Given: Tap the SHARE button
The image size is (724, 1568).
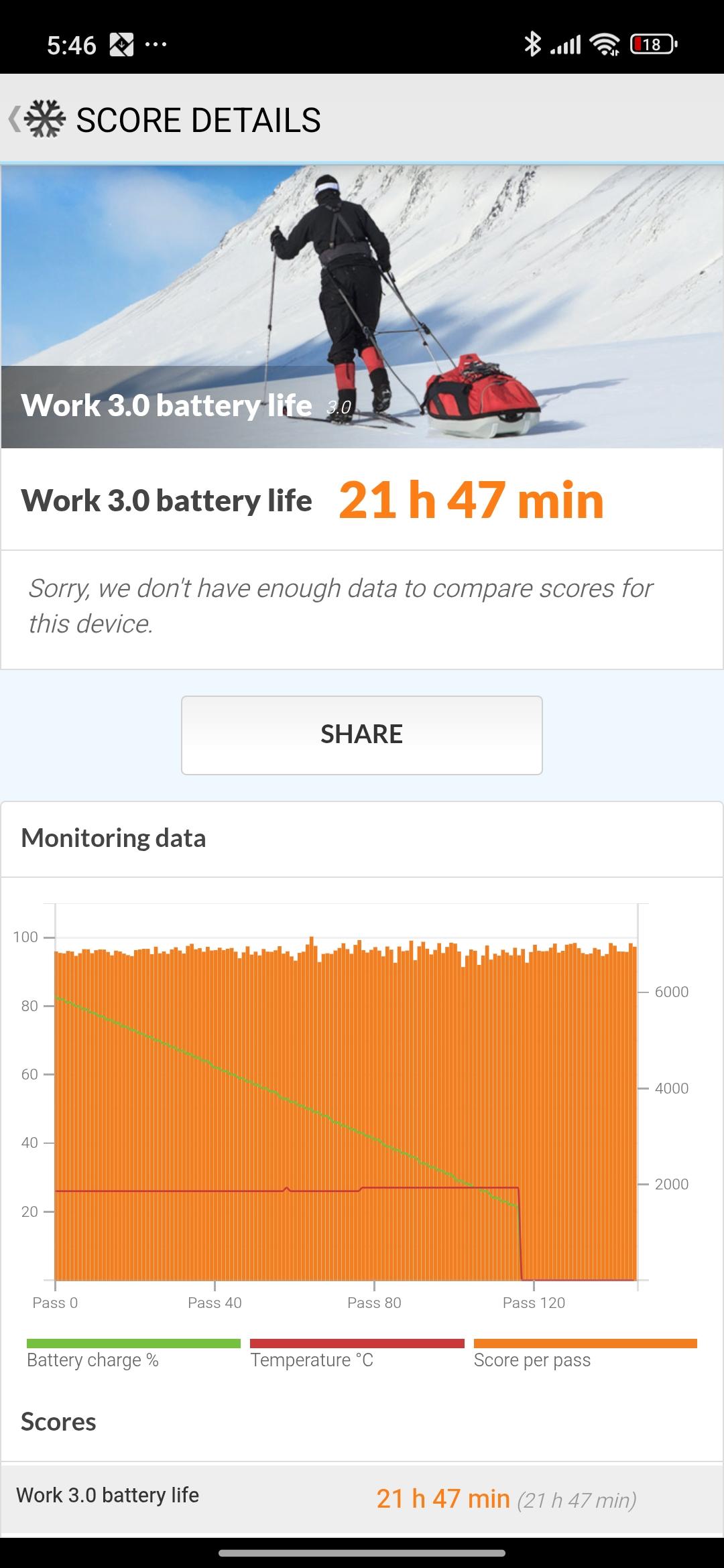Looking at the screenshot, I should coord(361,735).
